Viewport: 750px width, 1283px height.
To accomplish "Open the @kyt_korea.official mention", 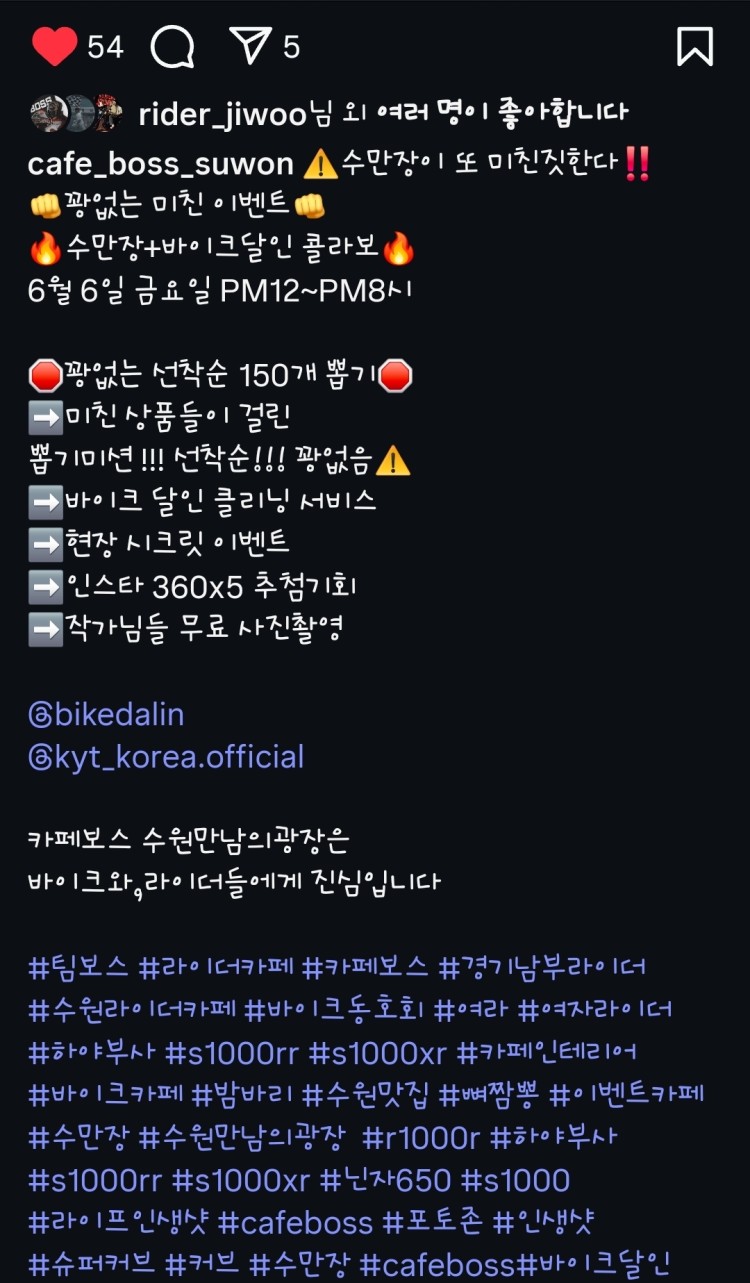I will [166, 757].
